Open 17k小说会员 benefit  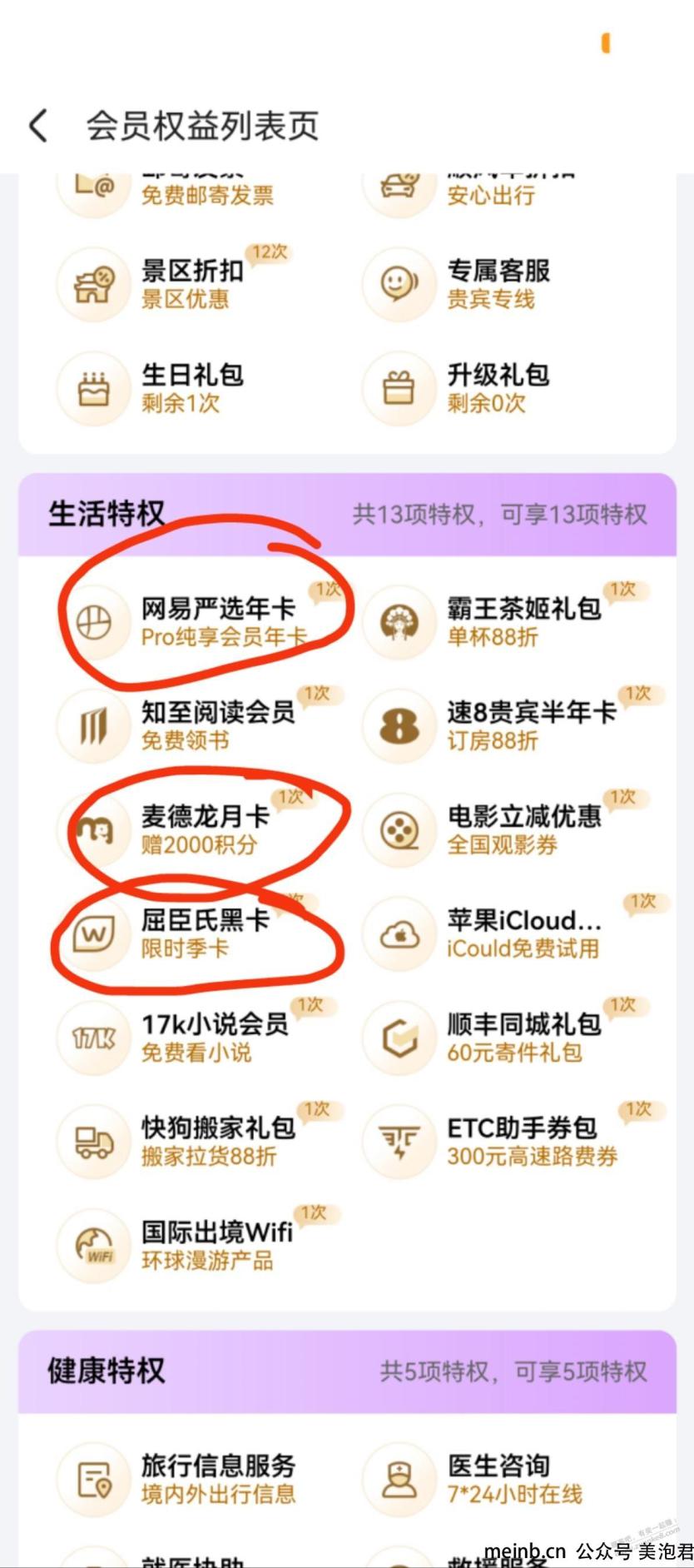(x=191, y=1038)
